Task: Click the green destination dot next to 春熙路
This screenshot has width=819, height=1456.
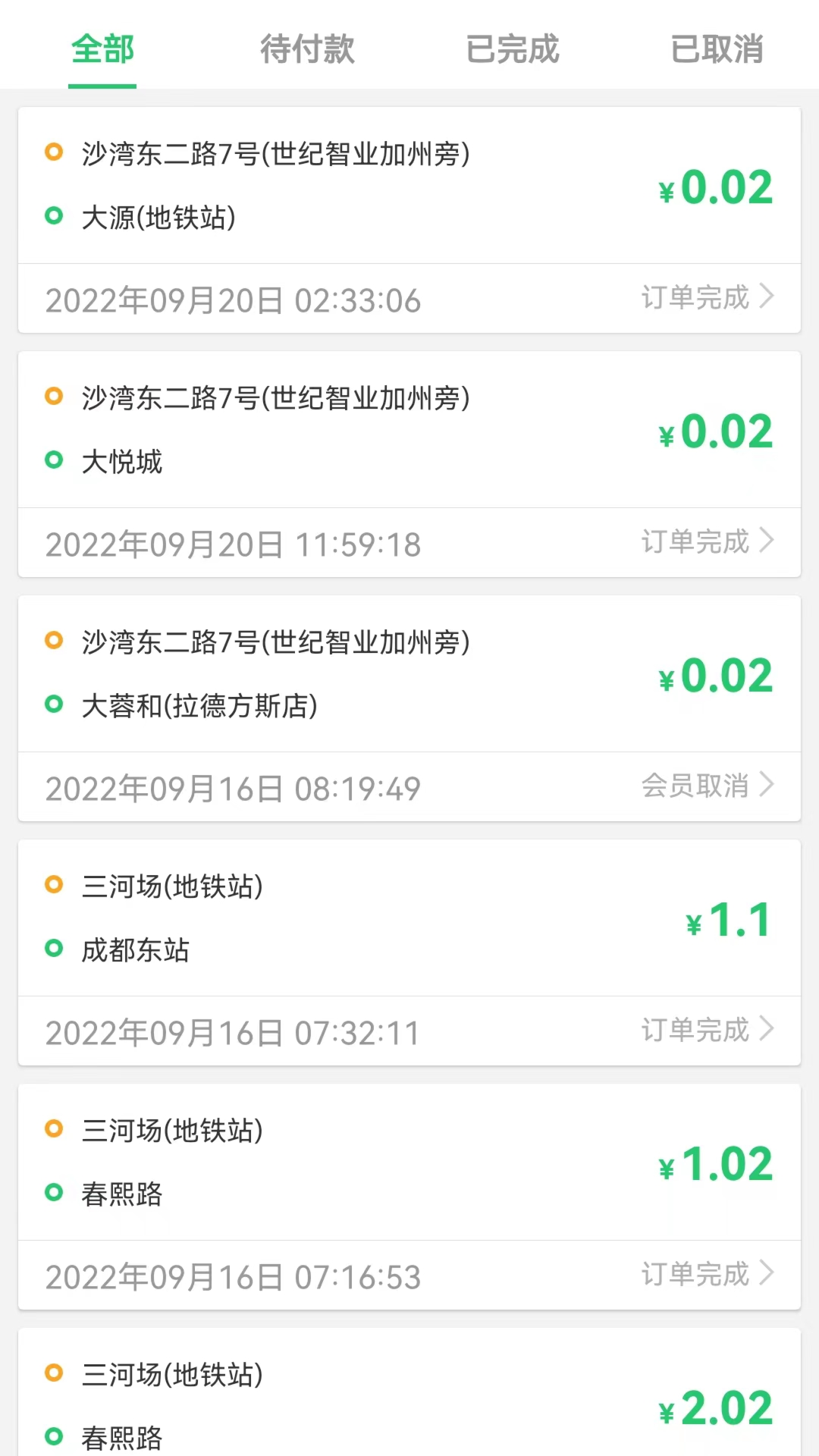Action: click(54, 1194)
